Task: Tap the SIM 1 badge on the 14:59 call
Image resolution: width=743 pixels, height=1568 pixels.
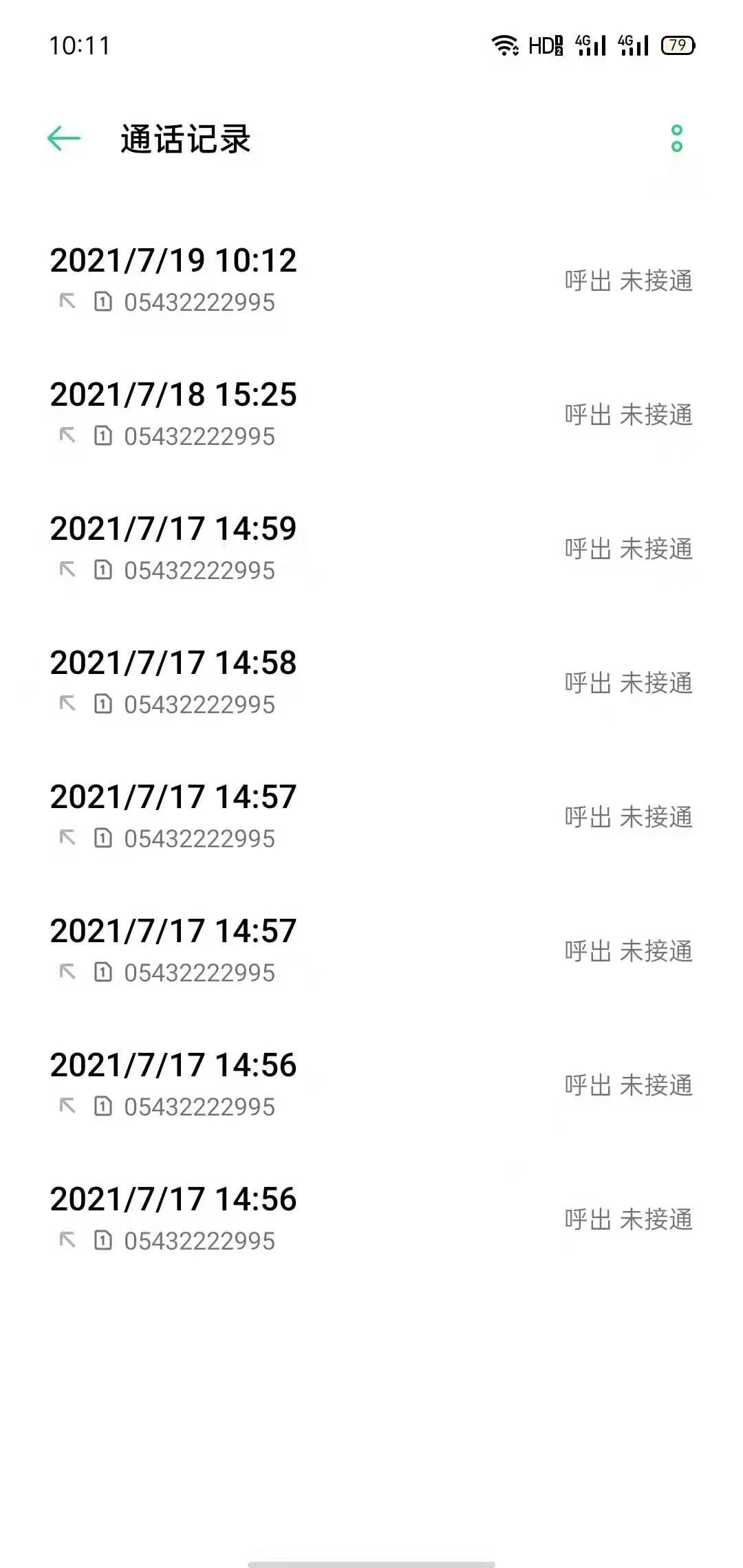Action: point(103,571)
